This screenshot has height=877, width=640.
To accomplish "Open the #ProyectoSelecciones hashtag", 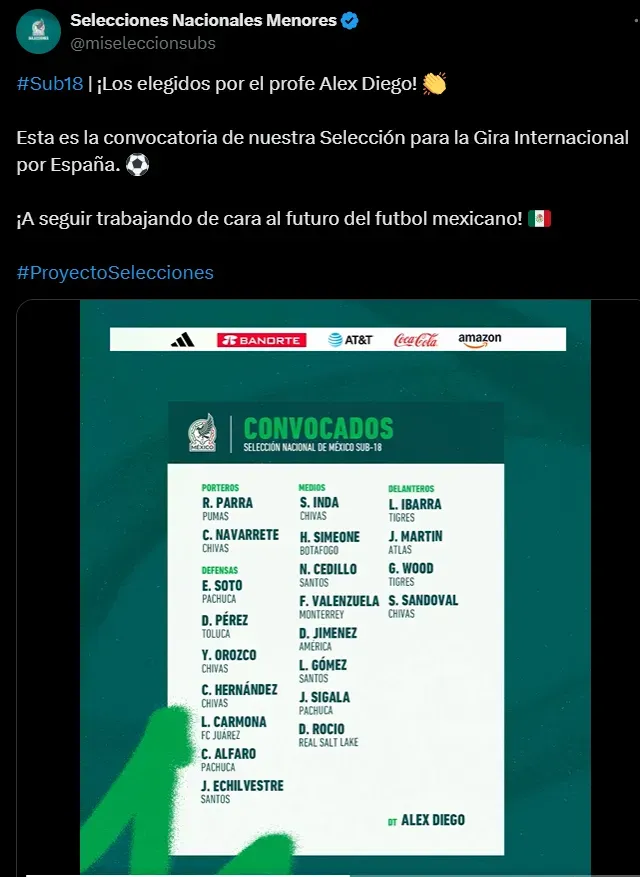I will point(115,273).
